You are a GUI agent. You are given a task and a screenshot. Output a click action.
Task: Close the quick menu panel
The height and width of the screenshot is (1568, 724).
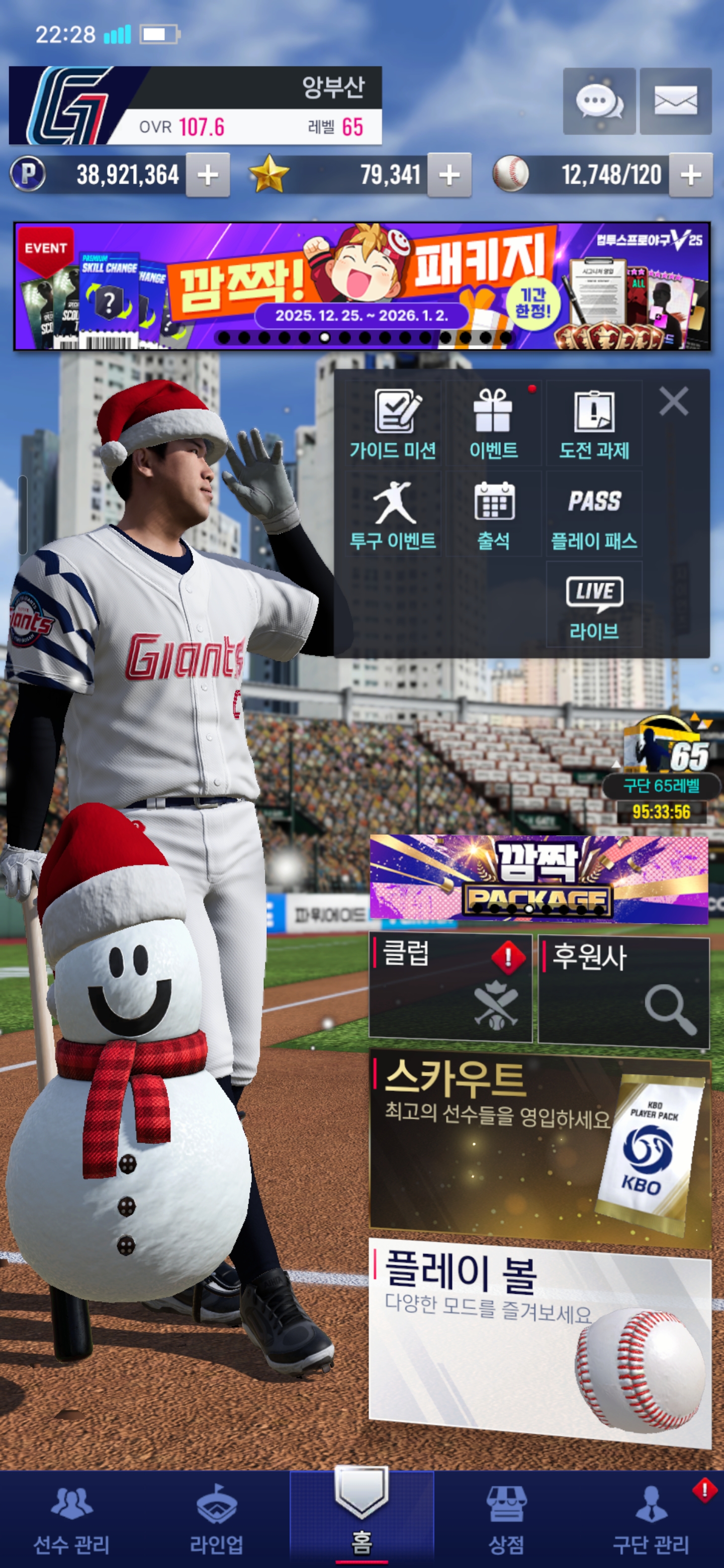point(673,402)
